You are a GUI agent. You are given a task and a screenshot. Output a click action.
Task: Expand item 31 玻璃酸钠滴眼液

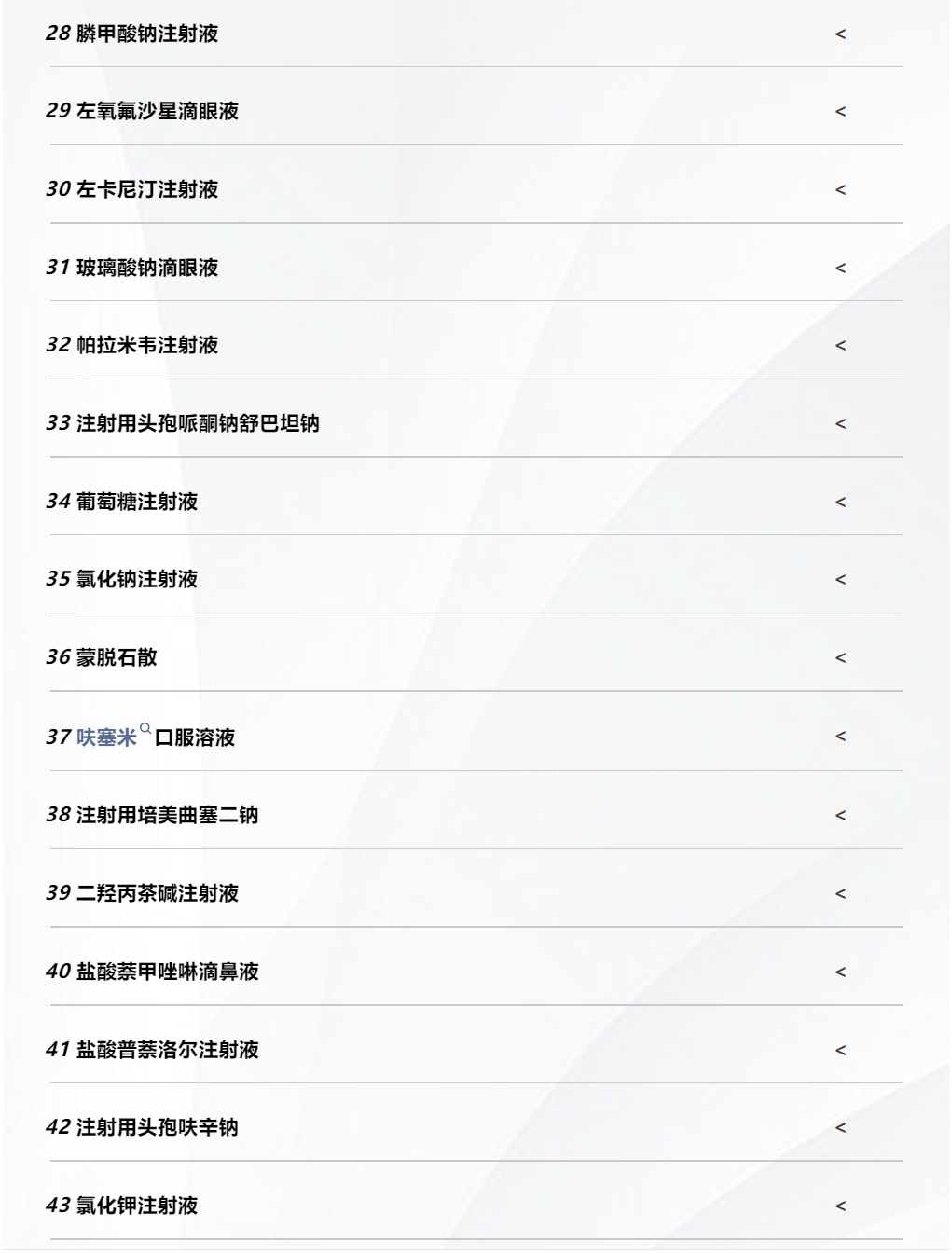[x=840, y=269]
